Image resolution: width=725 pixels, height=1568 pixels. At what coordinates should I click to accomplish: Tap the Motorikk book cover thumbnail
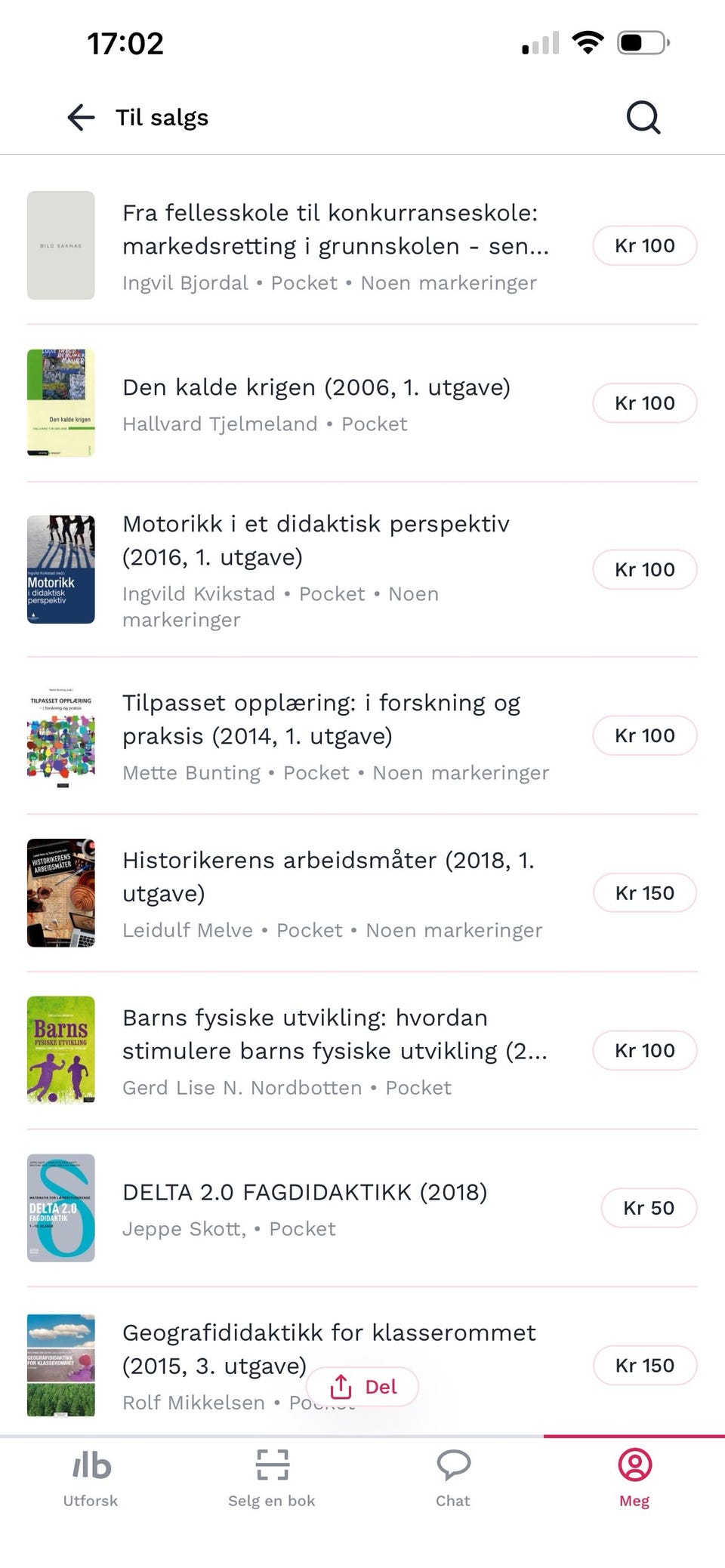click(60, 569)
